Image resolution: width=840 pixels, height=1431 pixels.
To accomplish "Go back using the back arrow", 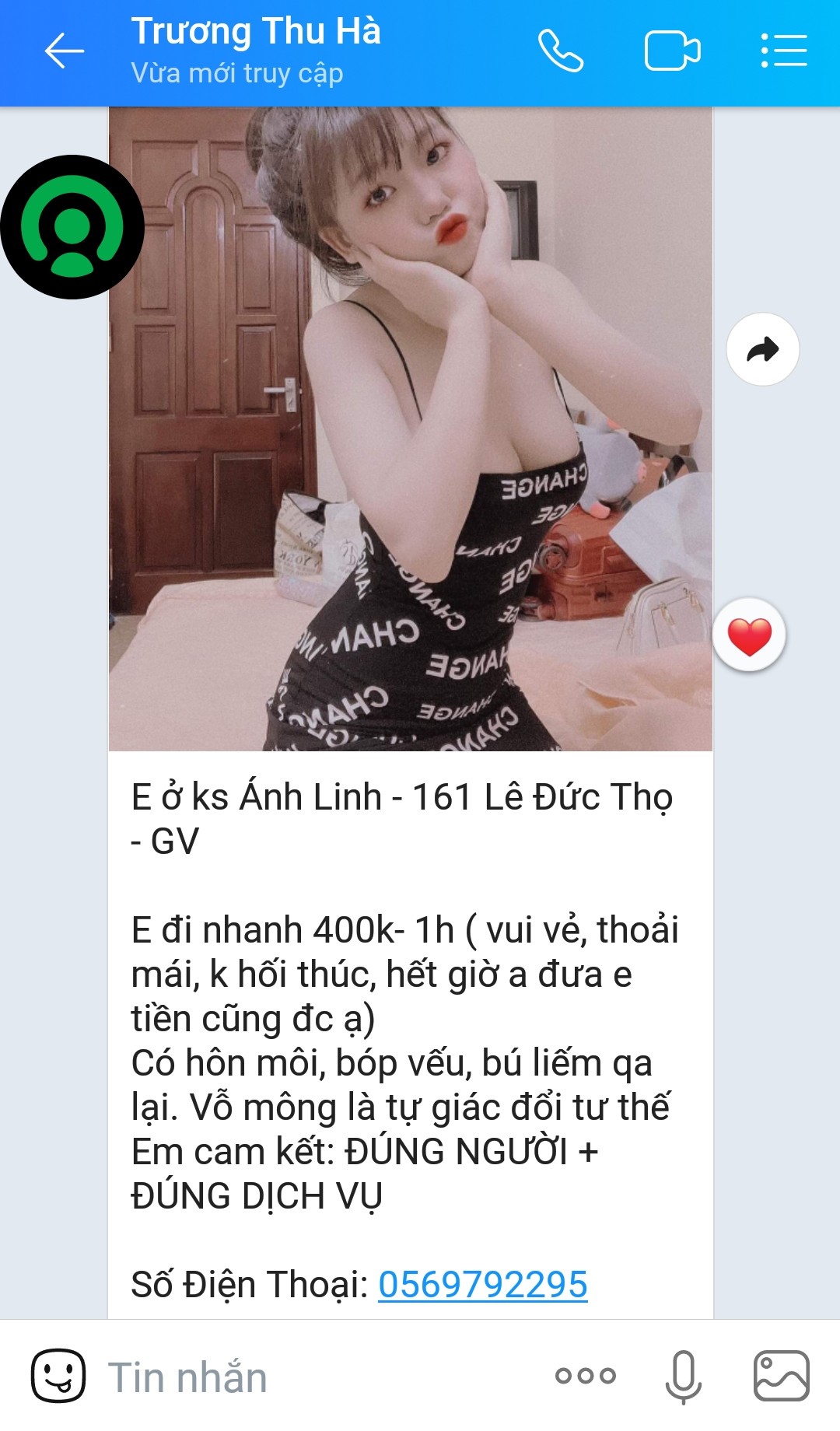I will tap(62, 49).
